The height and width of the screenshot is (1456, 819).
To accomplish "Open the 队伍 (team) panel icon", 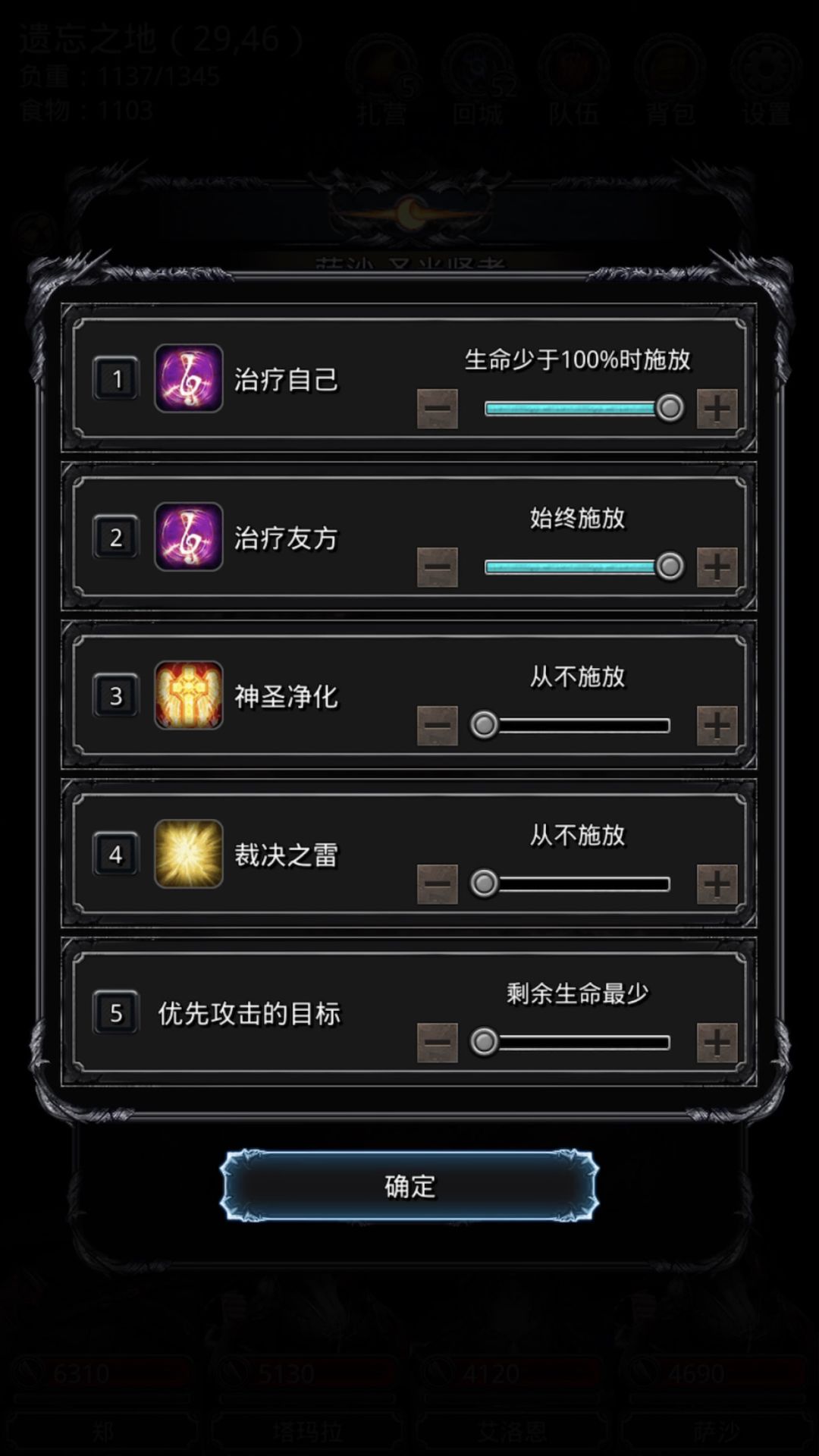I will (573, 83).
